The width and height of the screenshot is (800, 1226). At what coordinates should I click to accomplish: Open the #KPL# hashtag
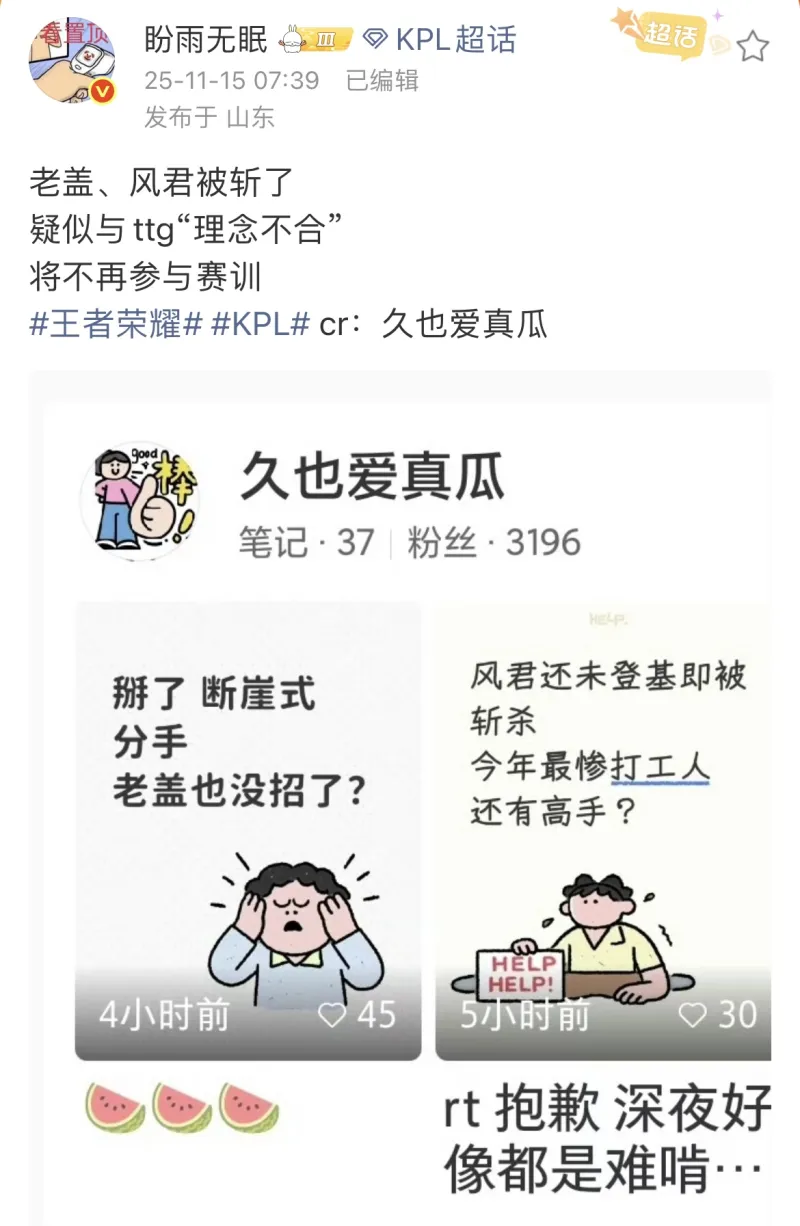(x=260, y=324)
